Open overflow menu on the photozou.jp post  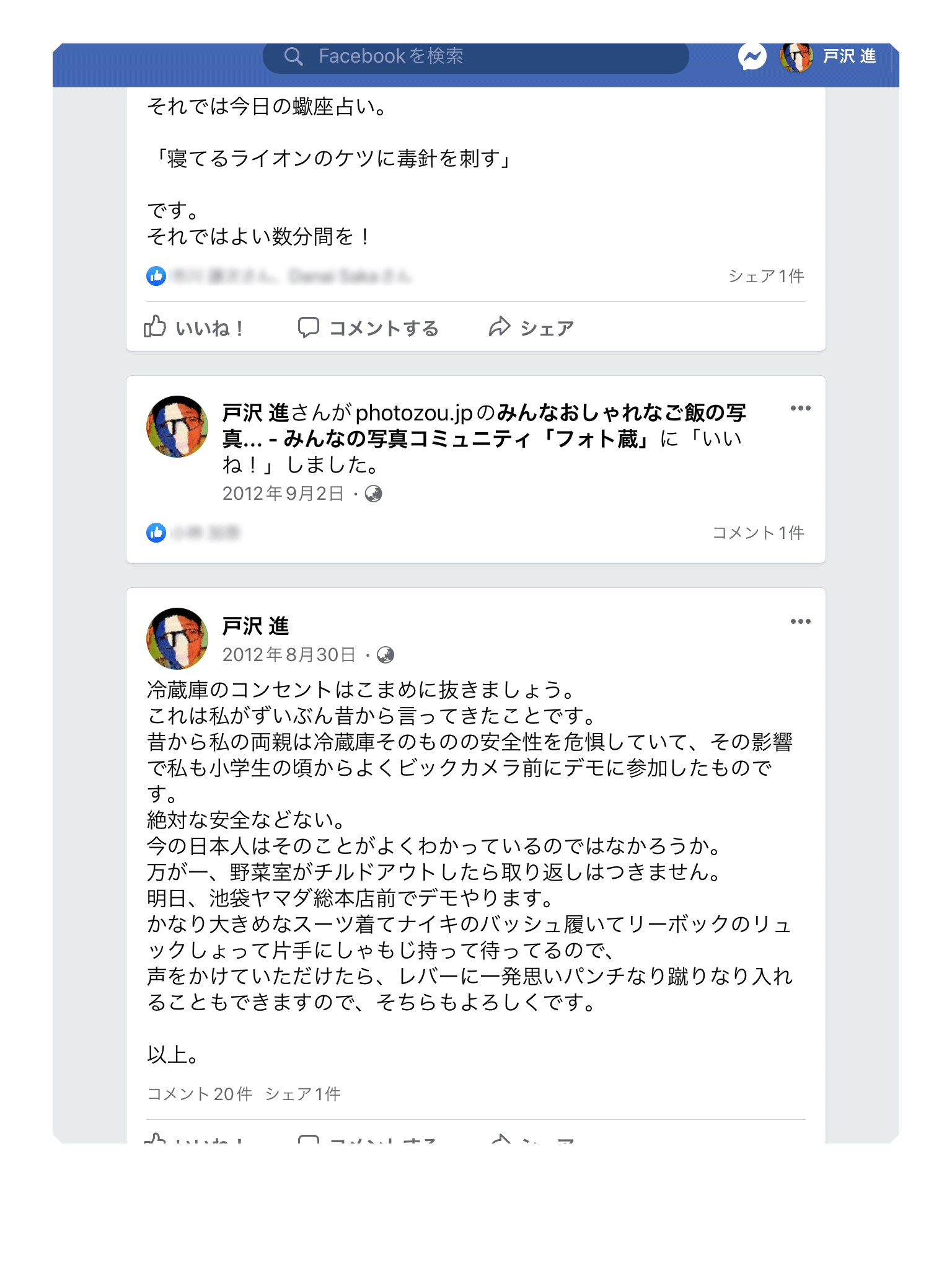pyautogui.click(x=800, y=408)
